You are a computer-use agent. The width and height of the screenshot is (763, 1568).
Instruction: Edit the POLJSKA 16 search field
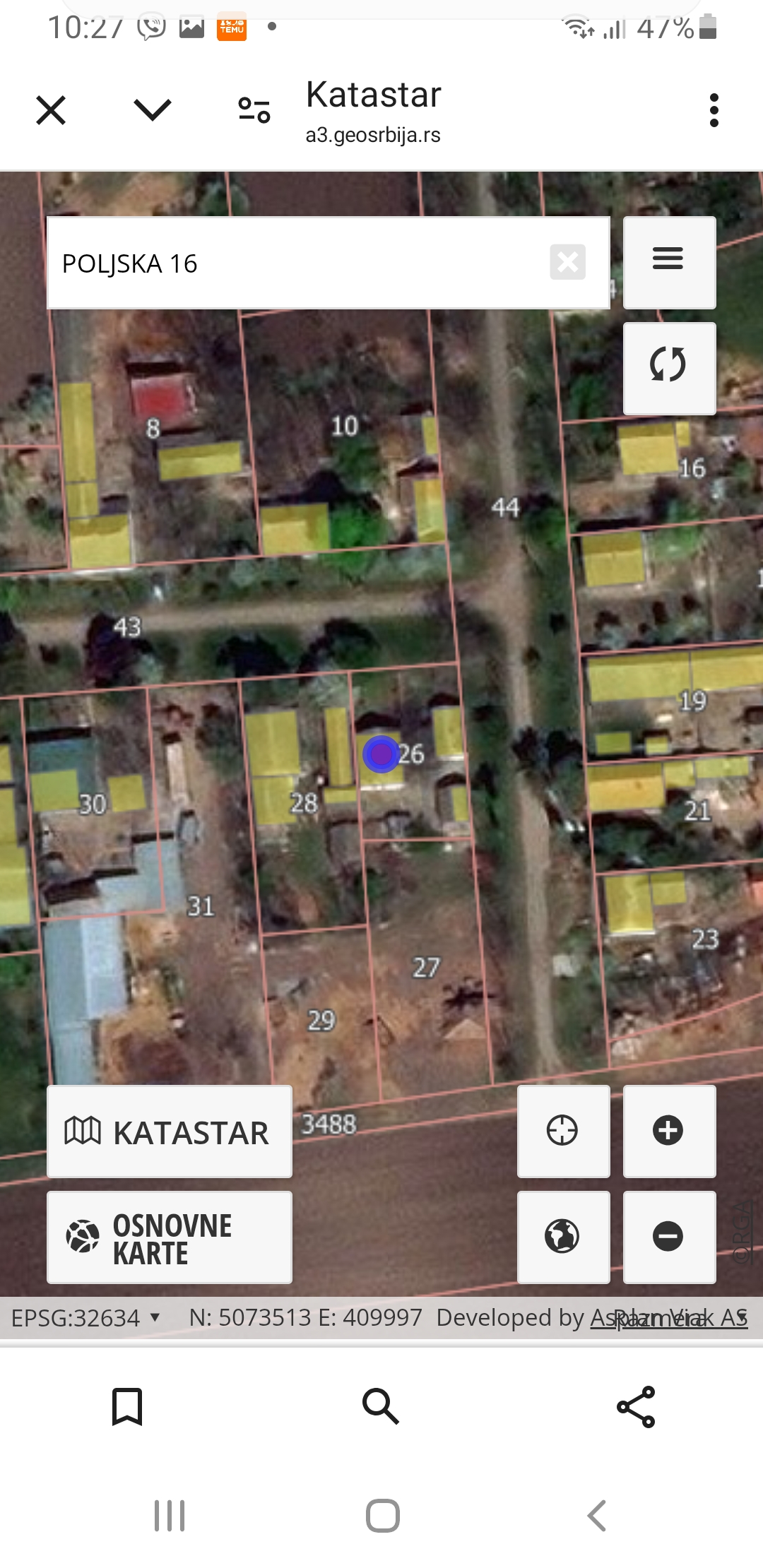(x=297, y=263)
